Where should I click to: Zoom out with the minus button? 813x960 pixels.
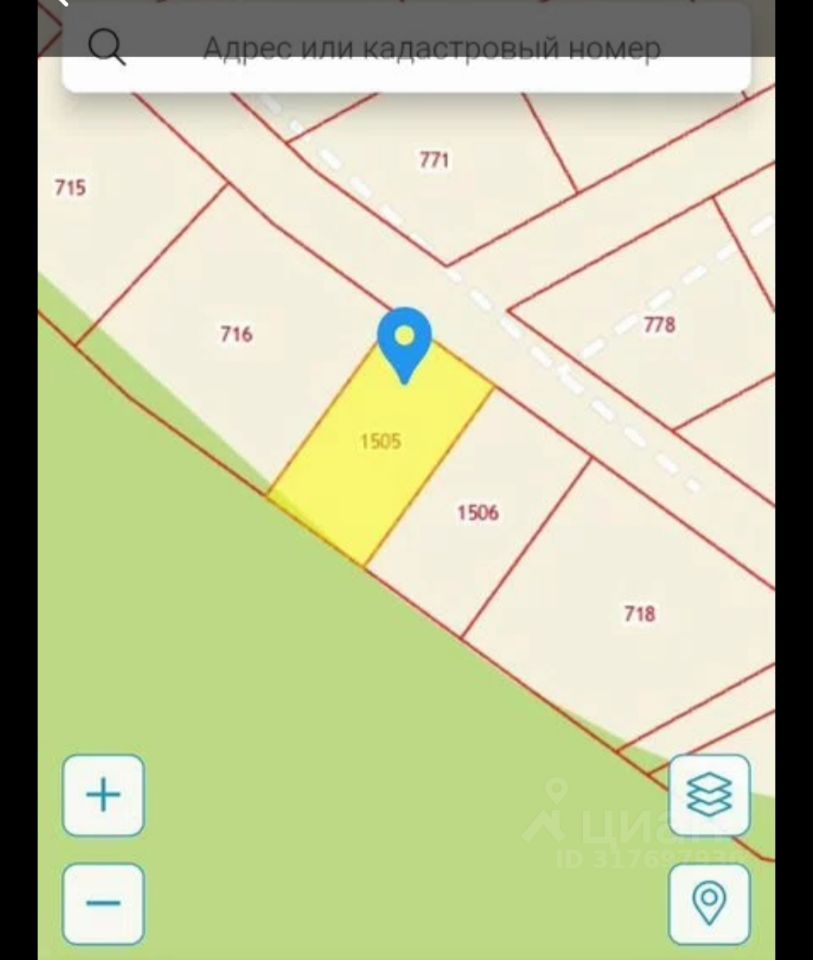click(103, 903)
